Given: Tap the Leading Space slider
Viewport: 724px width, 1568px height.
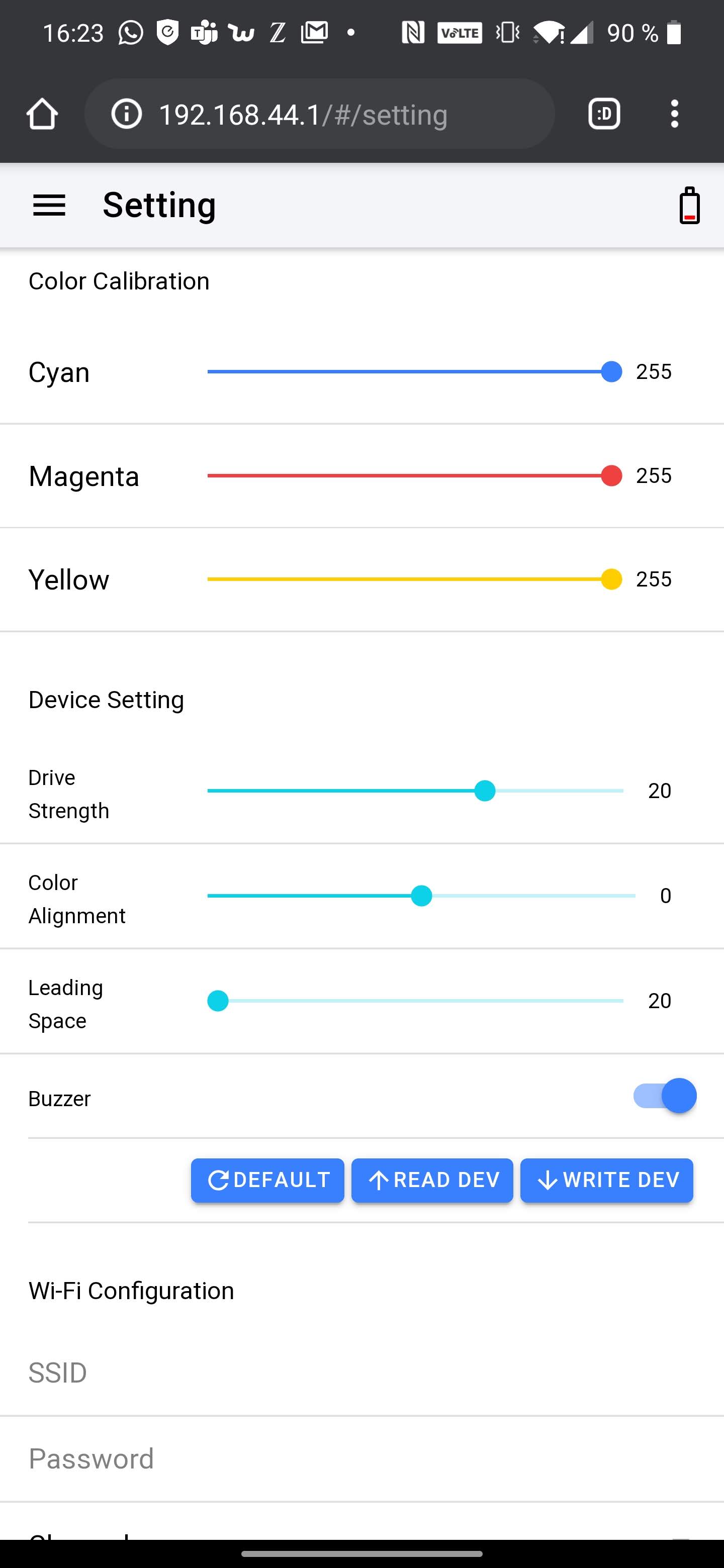Looking at the screenshot, I should (x=415, y=1001).
